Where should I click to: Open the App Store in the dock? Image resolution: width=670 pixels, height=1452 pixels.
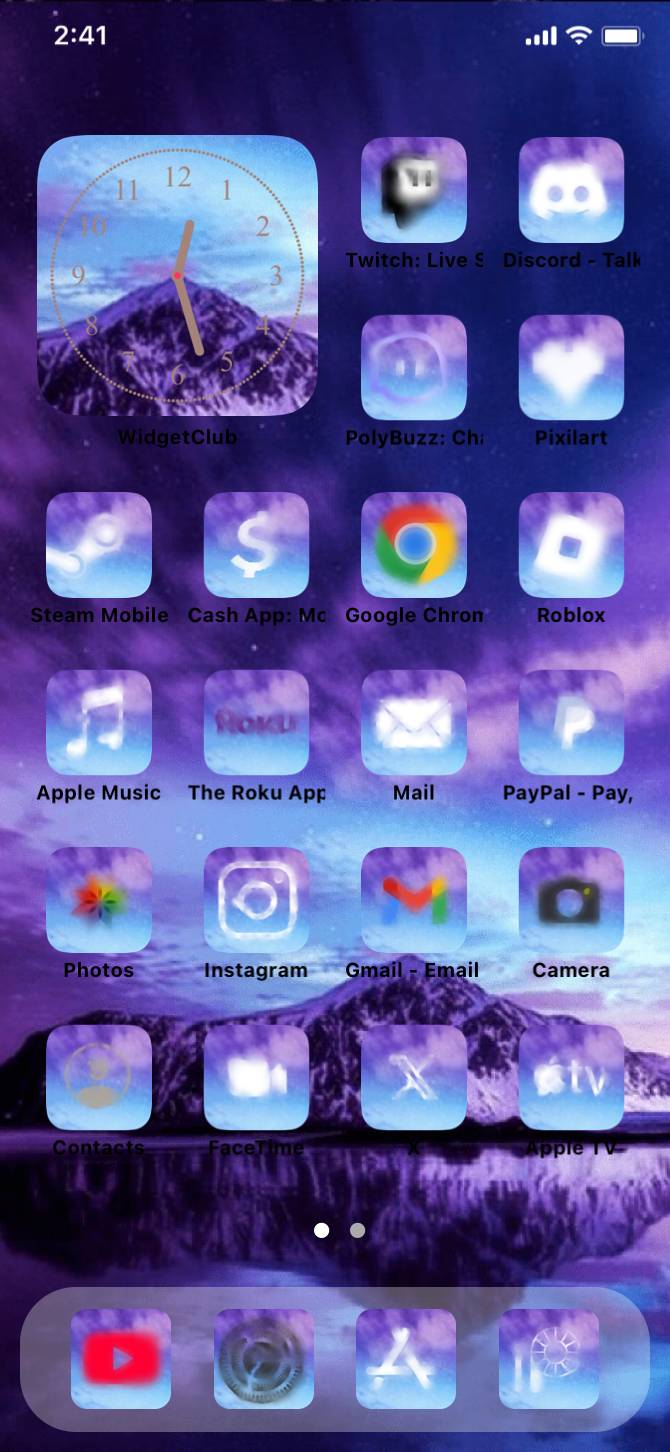(406, 1358)
